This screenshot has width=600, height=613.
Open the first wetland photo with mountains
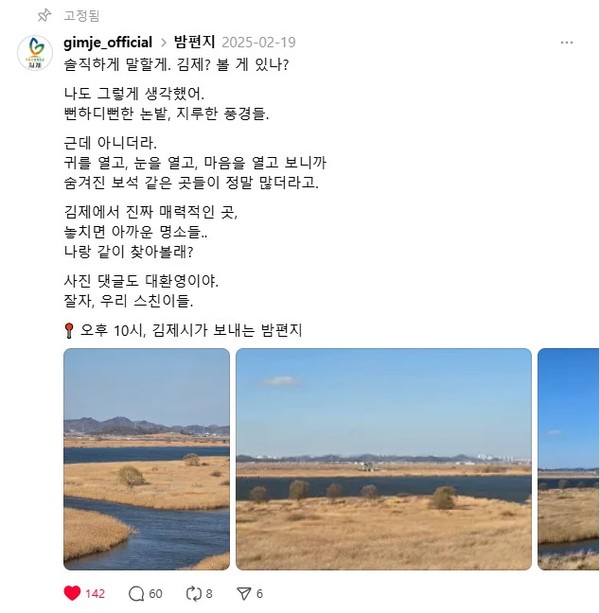pyautogui.click(x=146, y=459)
